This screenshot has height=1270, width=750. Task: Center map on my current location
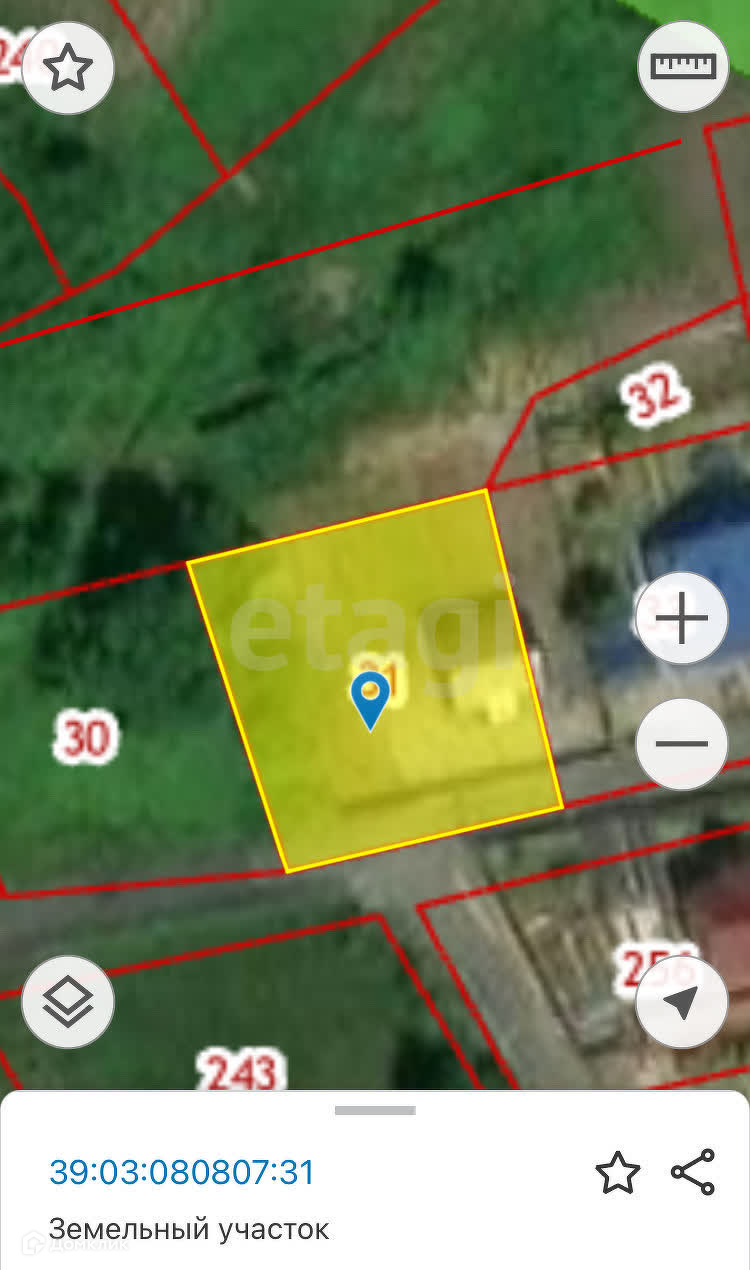tap(682, 1002)
